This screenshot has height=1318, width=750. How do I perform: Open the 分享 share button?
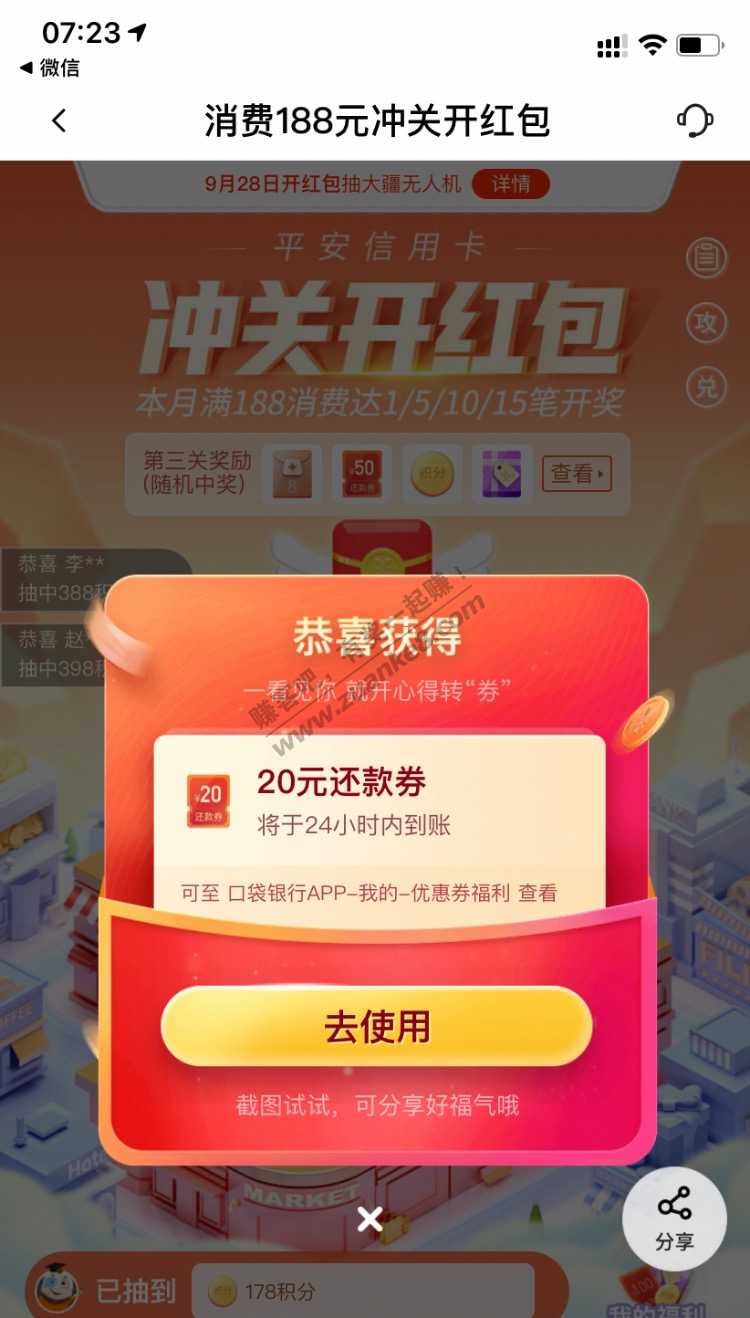(675, 1219)
